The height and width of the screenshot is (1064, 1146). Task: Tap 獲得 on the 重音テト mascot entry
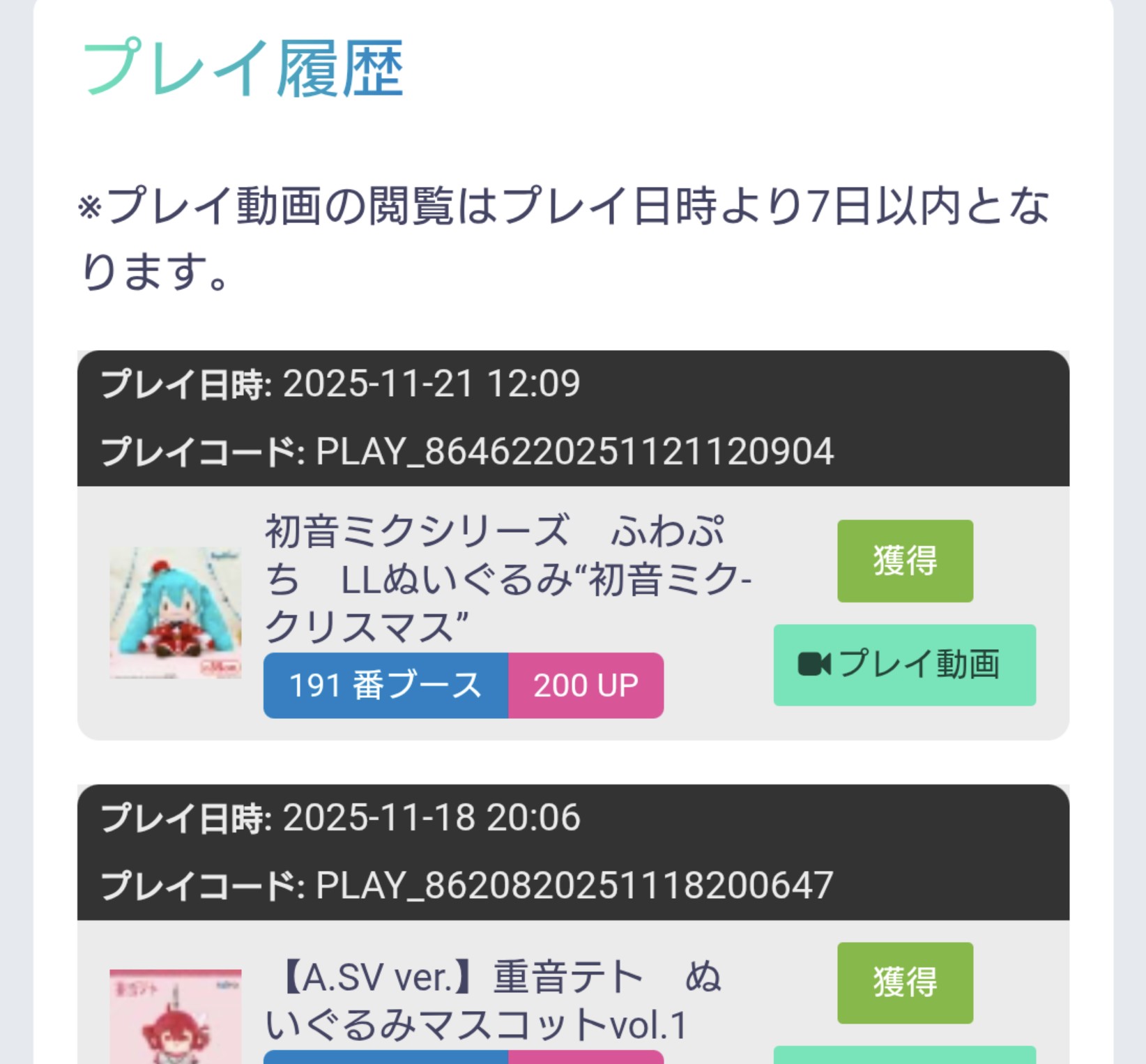[x=904, y=982]
